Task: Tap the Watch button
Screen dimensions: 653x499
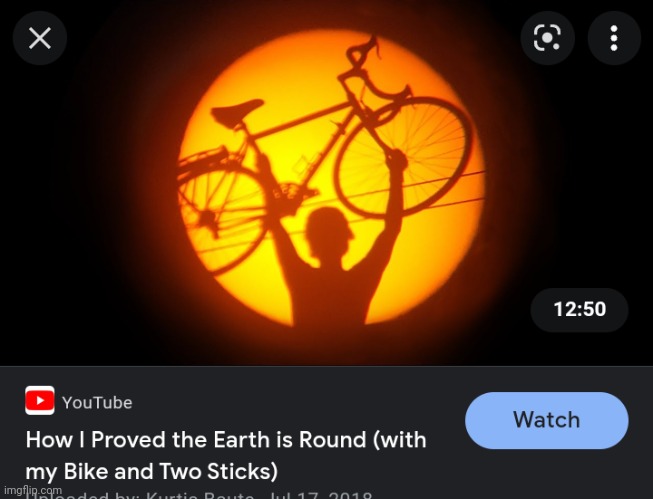Action: [546, 420]
